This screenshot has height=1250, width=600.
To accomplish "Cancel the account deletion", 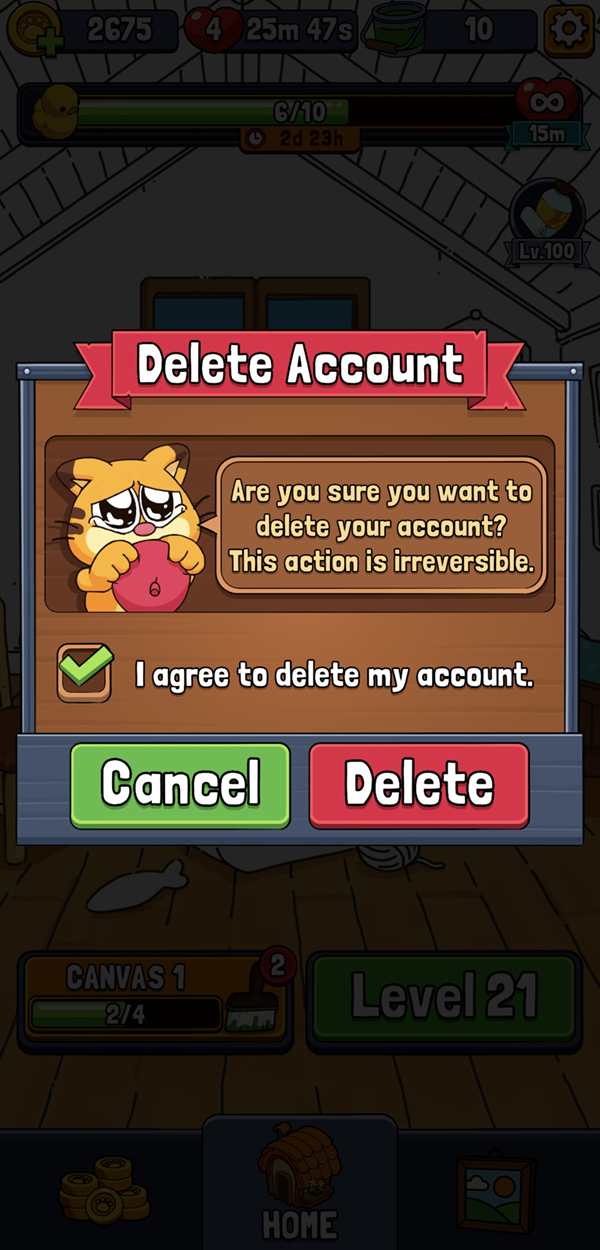I will (x=180, y=784).
